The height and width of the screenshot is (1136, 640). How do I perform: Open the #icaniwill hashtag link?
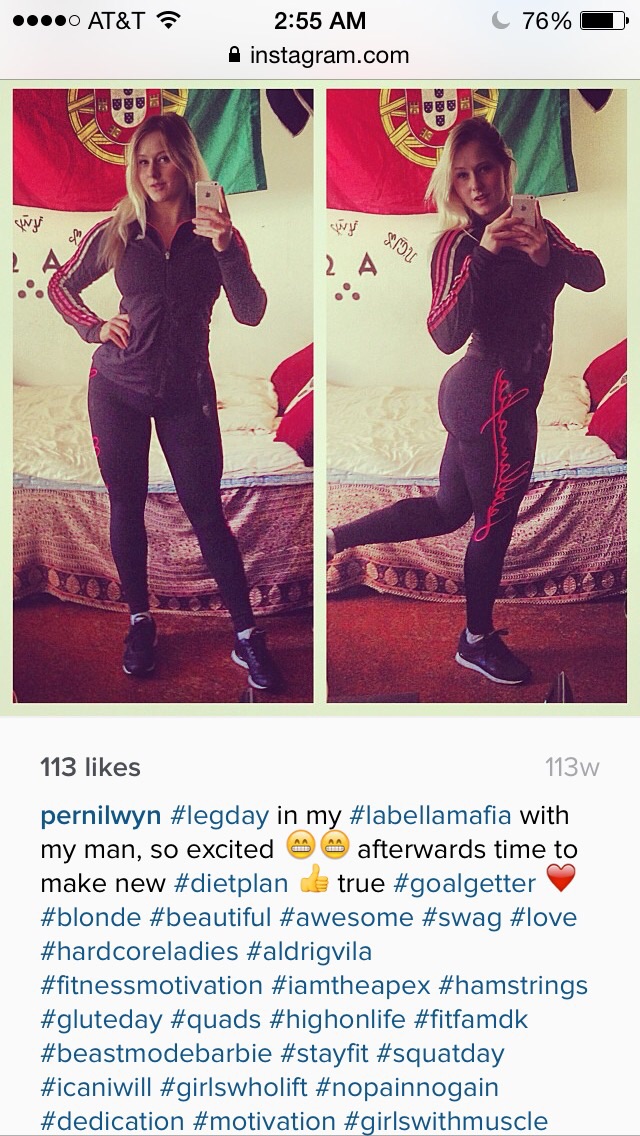point(95,1088)
